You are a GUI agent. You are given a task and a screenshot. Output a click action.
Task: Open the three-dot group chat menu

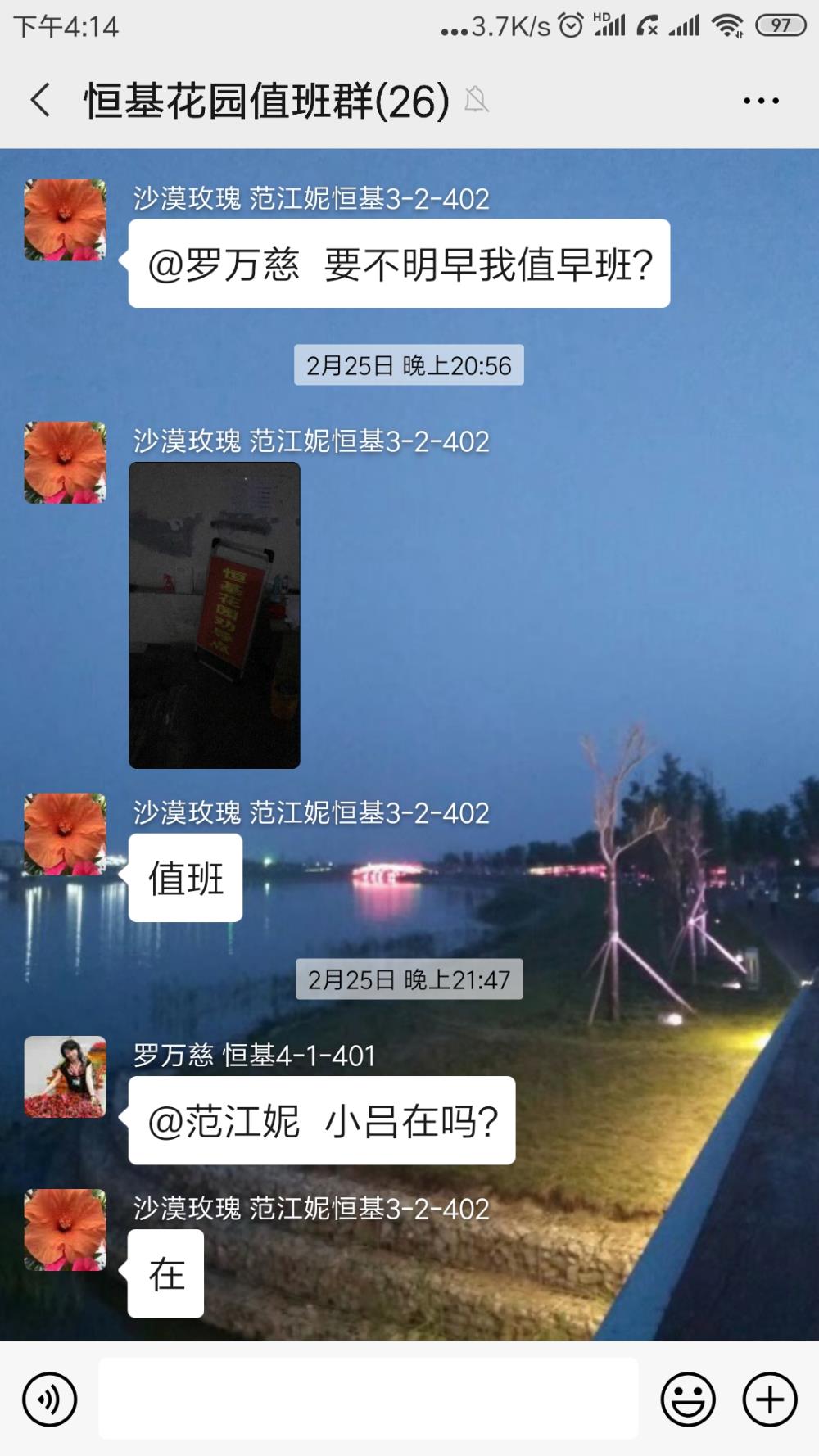761,101
